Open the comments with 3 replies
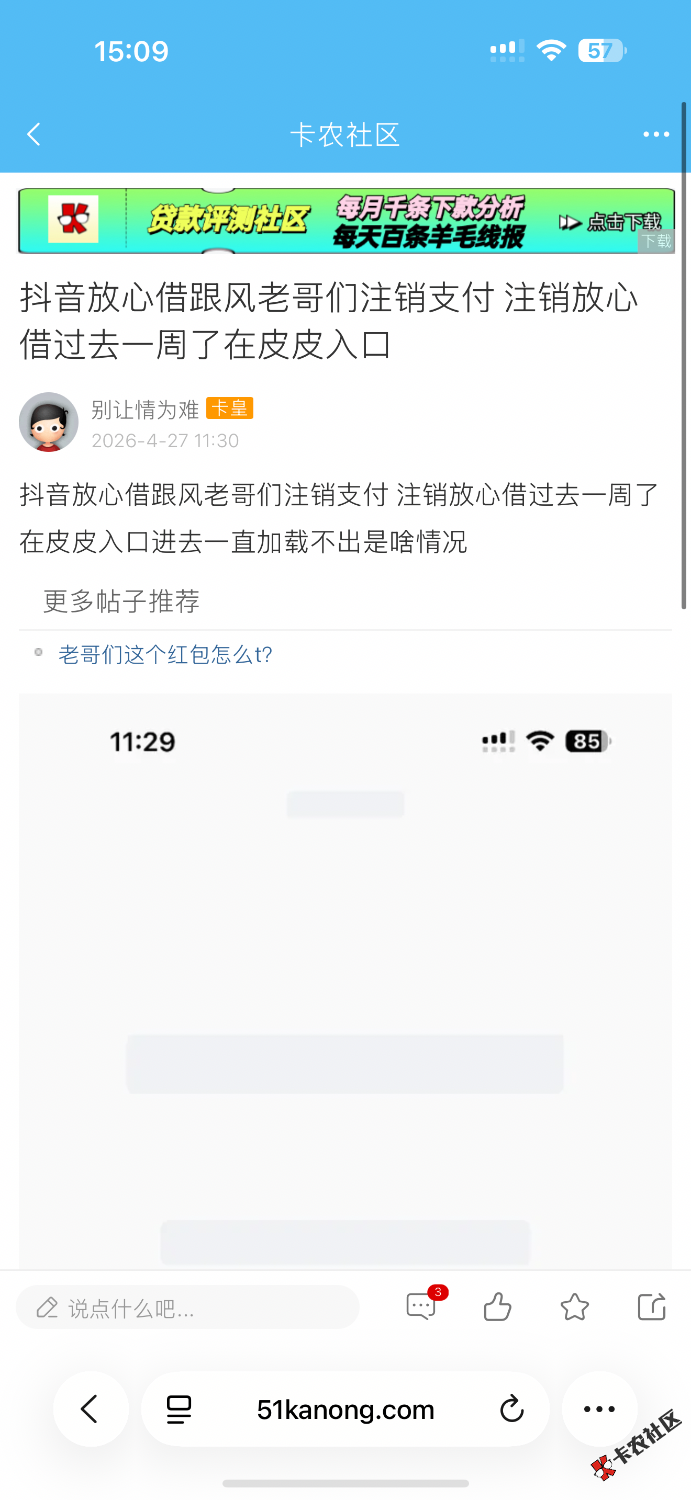Image resolution: width=691 pixels, height=1500 pixels. (421, 1306)
